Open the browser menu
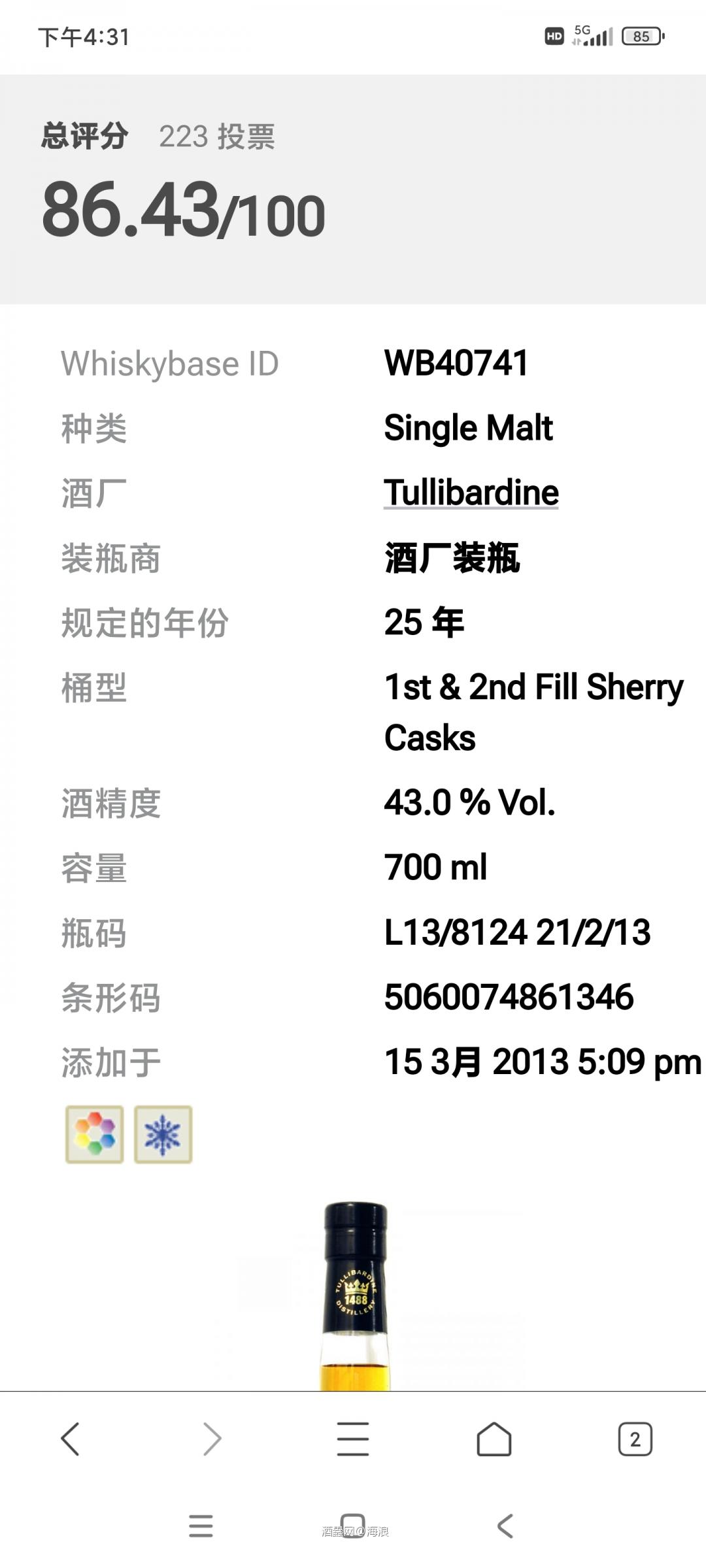Screen dimensions: 706x1568 point(353,1439)
